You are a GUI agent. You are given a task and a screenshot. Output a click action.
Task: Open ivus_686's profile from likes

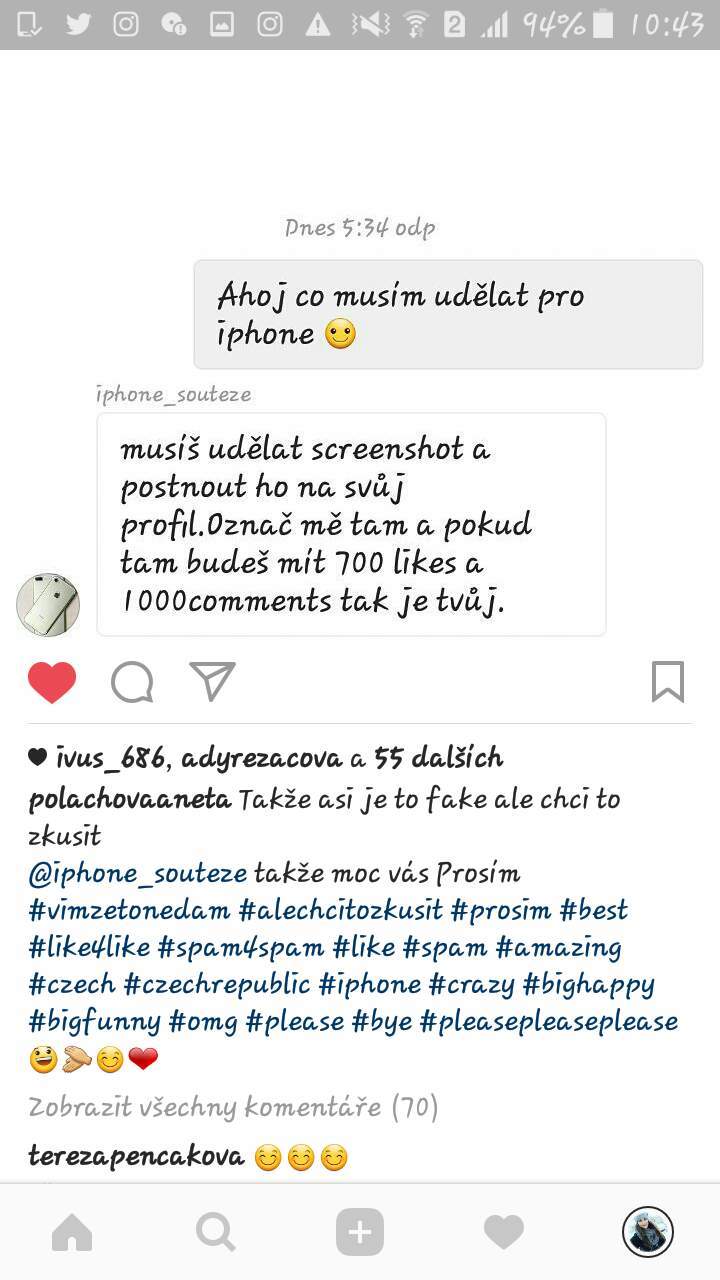[x=110, y=759]
